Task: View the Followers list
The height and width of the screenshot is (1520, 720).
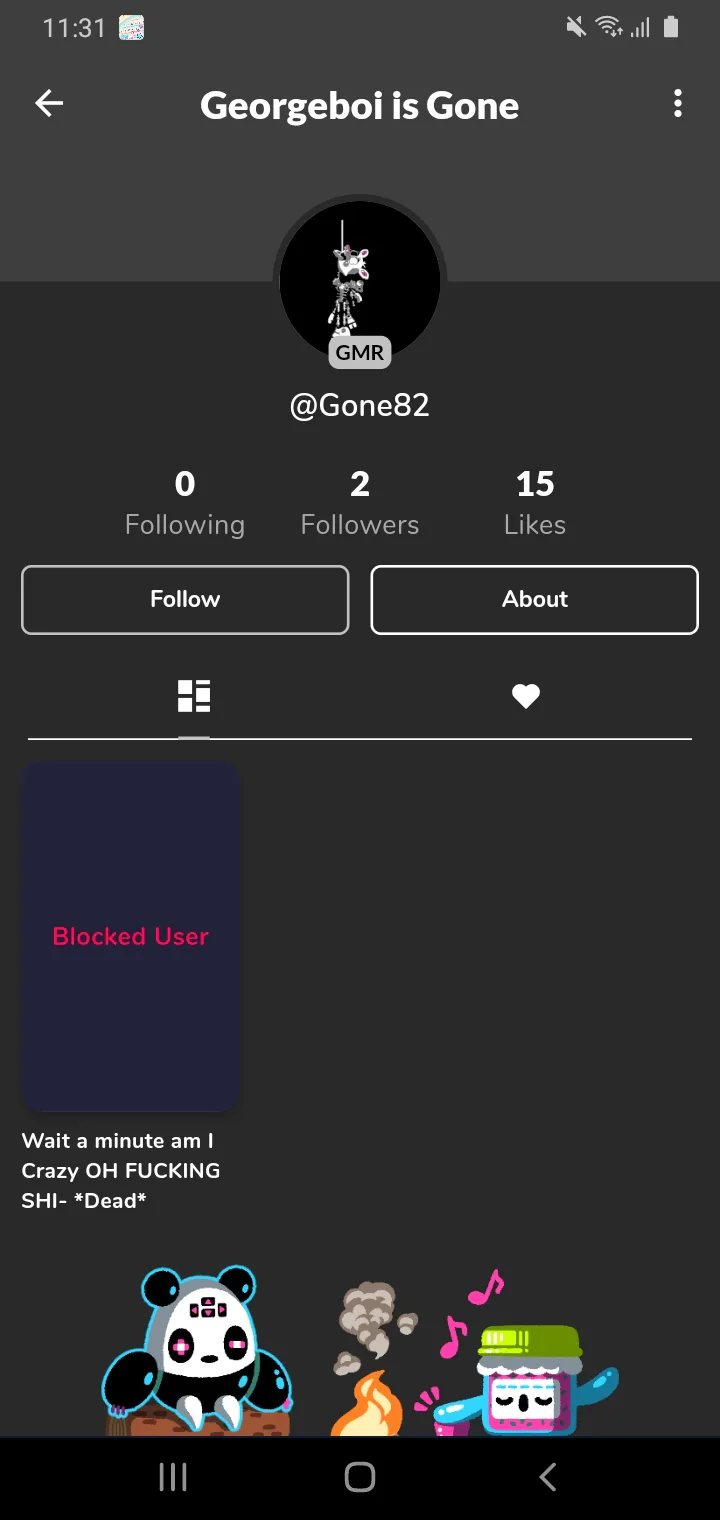Action: [x=360, y=503]
